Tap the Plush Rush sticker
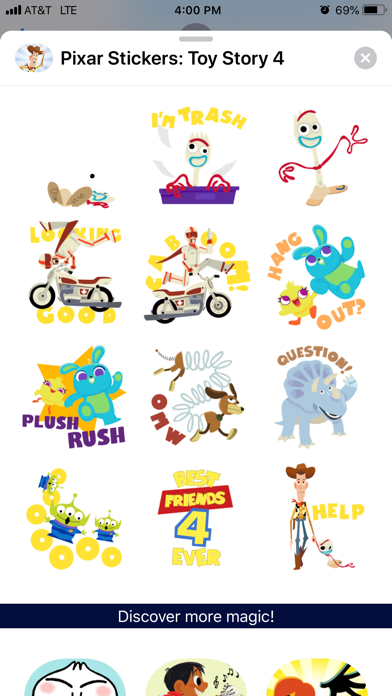This screenshot has width=392, height=696. [74, 396]
